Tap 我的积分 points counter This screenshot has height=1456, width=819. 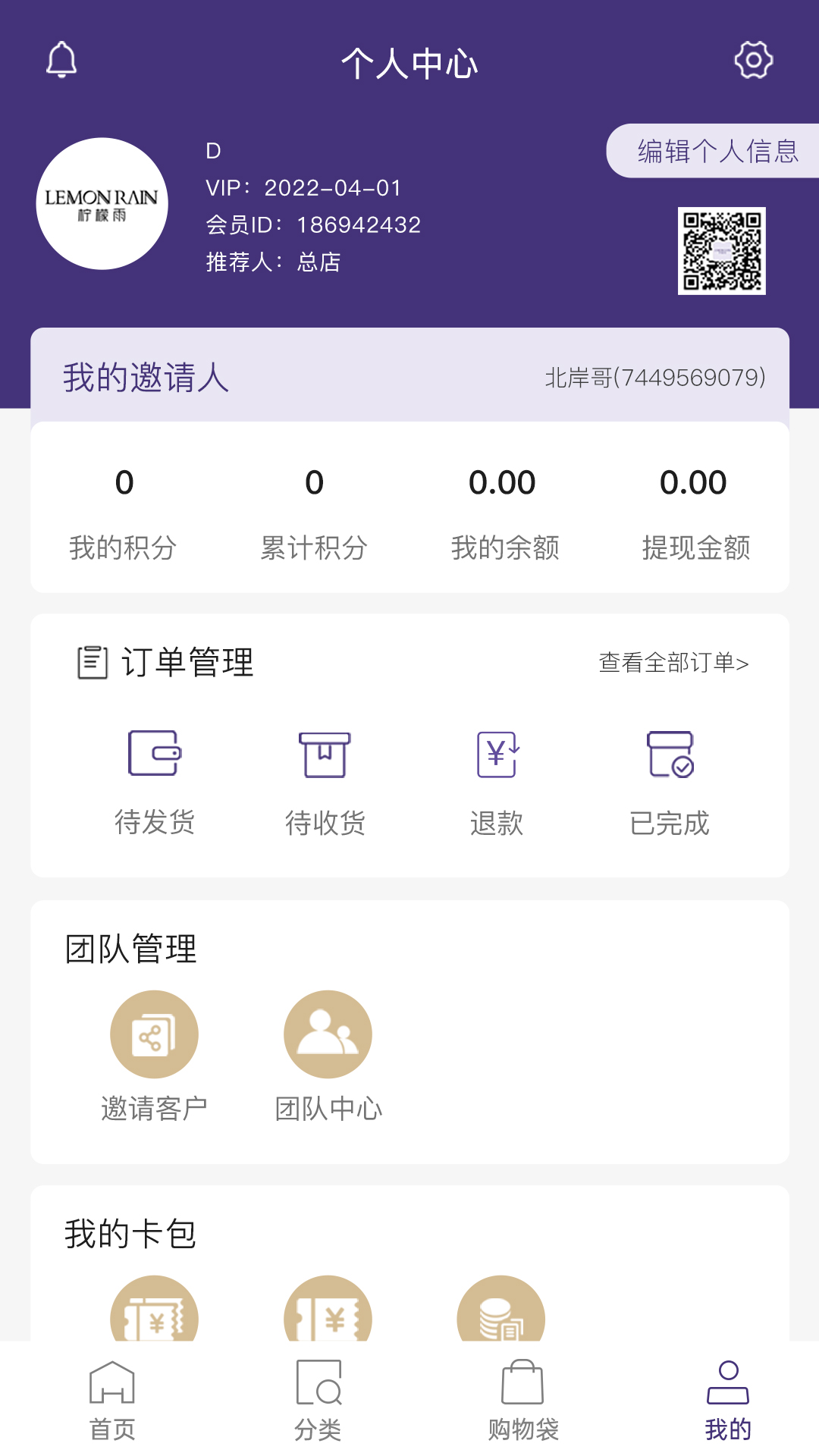coord(124,516)
